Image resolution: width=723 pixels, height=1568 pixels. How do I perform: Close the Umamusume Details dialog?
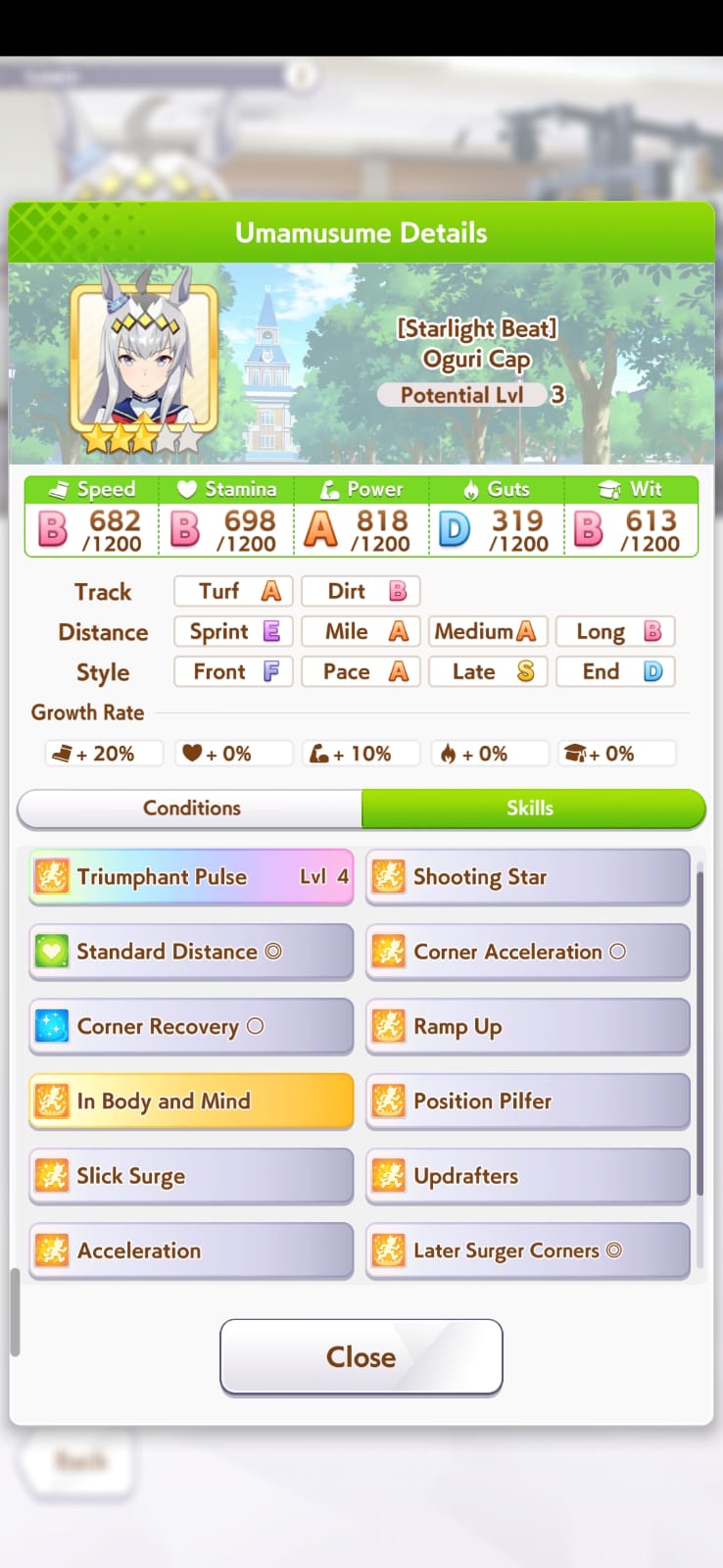click(361, 1357)
